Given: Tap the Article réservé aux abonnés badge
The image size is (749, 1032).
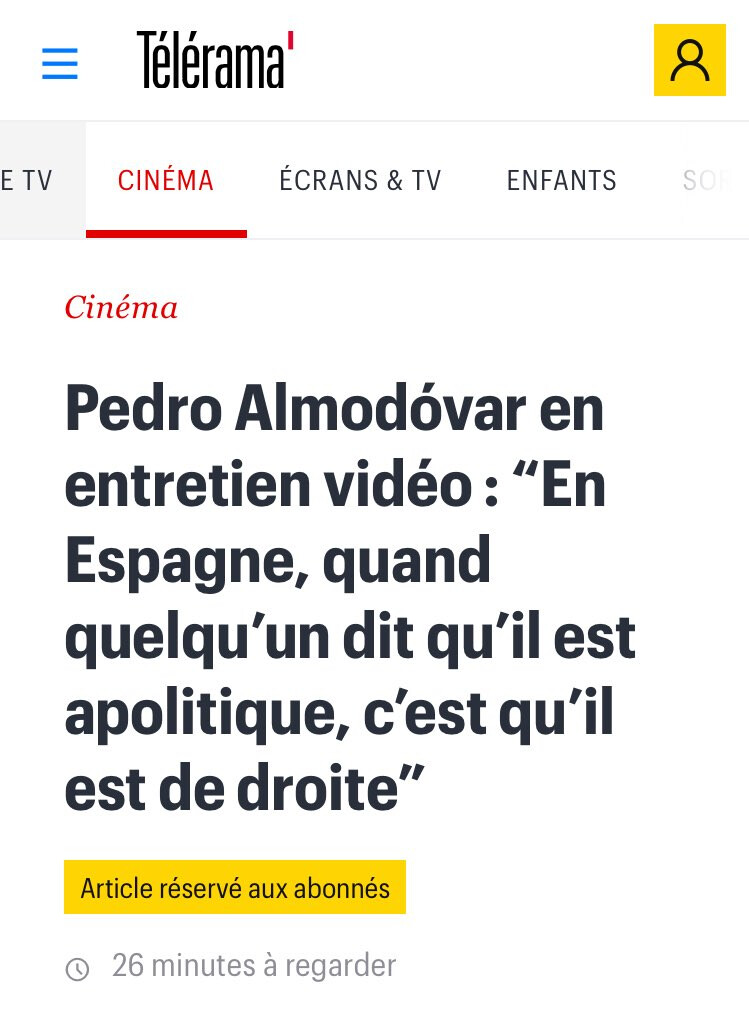Looking at the screenshot, I should [235, 887].
